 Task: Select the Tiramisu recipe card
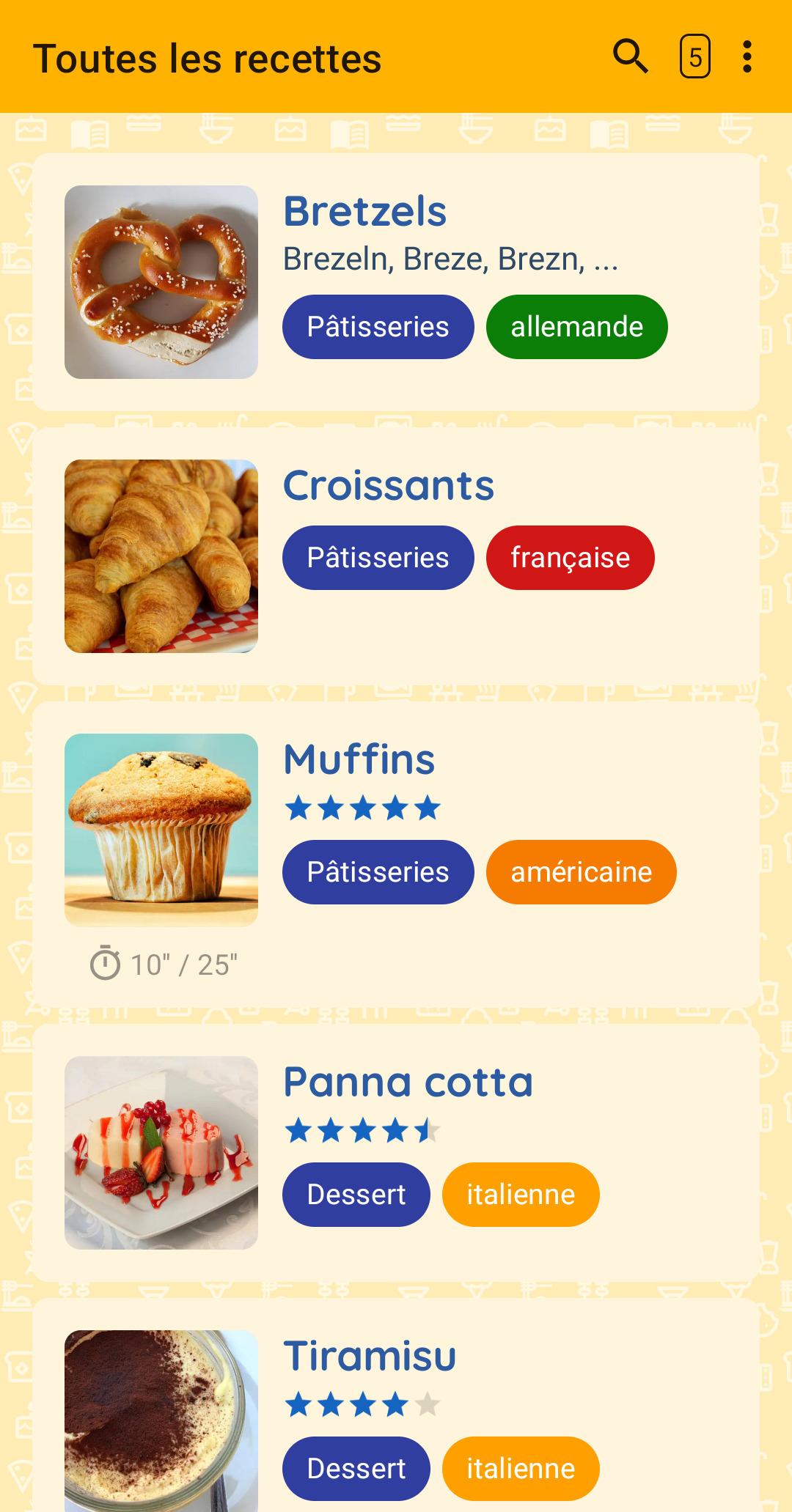tap(370, 1357)
